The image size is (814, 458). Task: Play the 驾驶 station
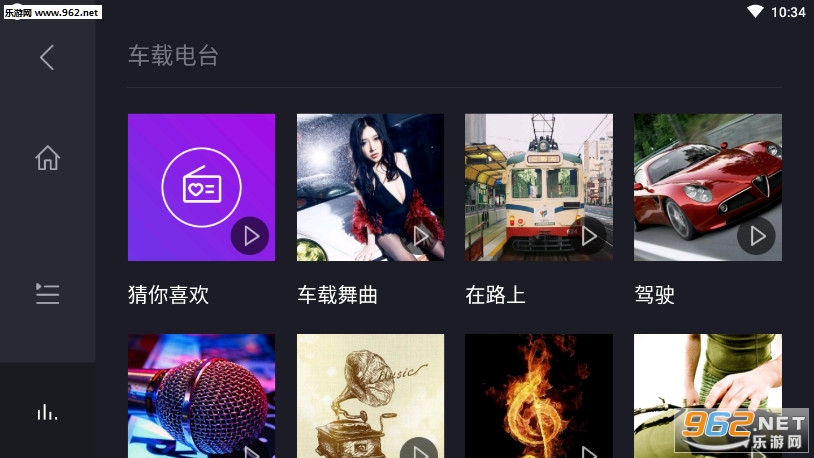[757, 236]
